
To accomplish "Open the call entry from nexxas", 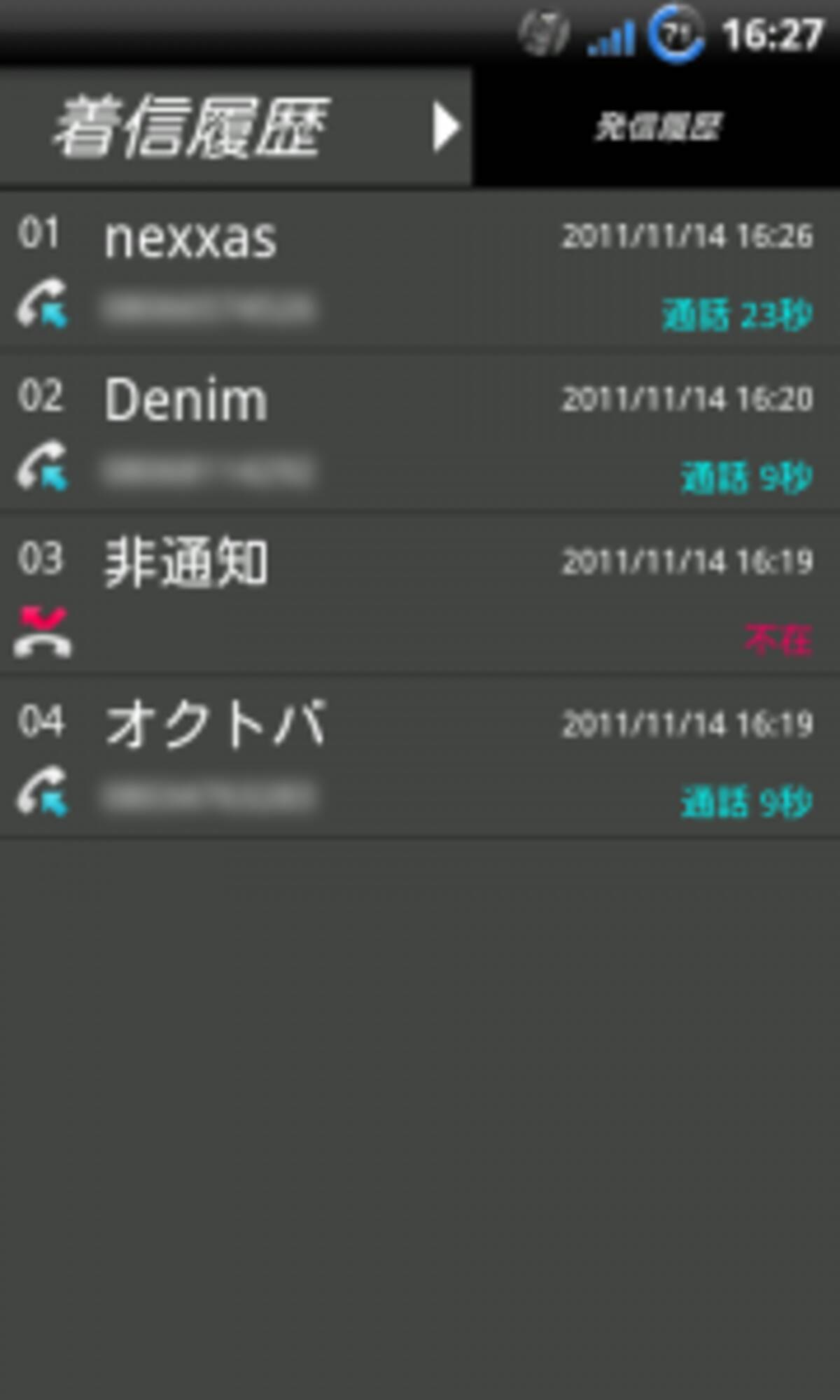I will [x=420, y=272].
